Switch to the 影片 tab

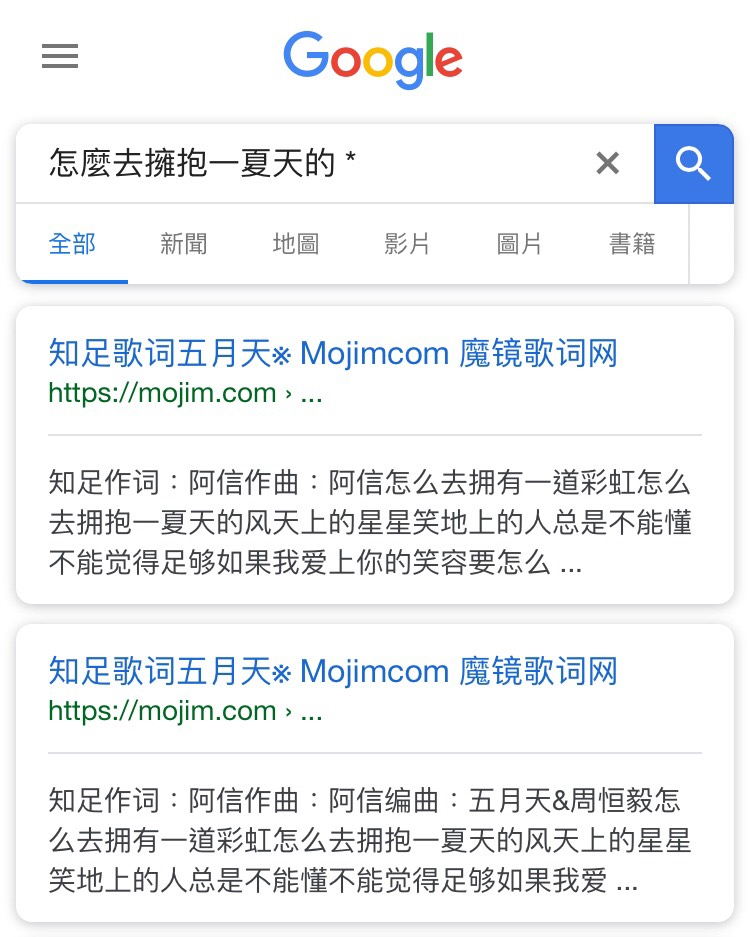click(408, 243)
